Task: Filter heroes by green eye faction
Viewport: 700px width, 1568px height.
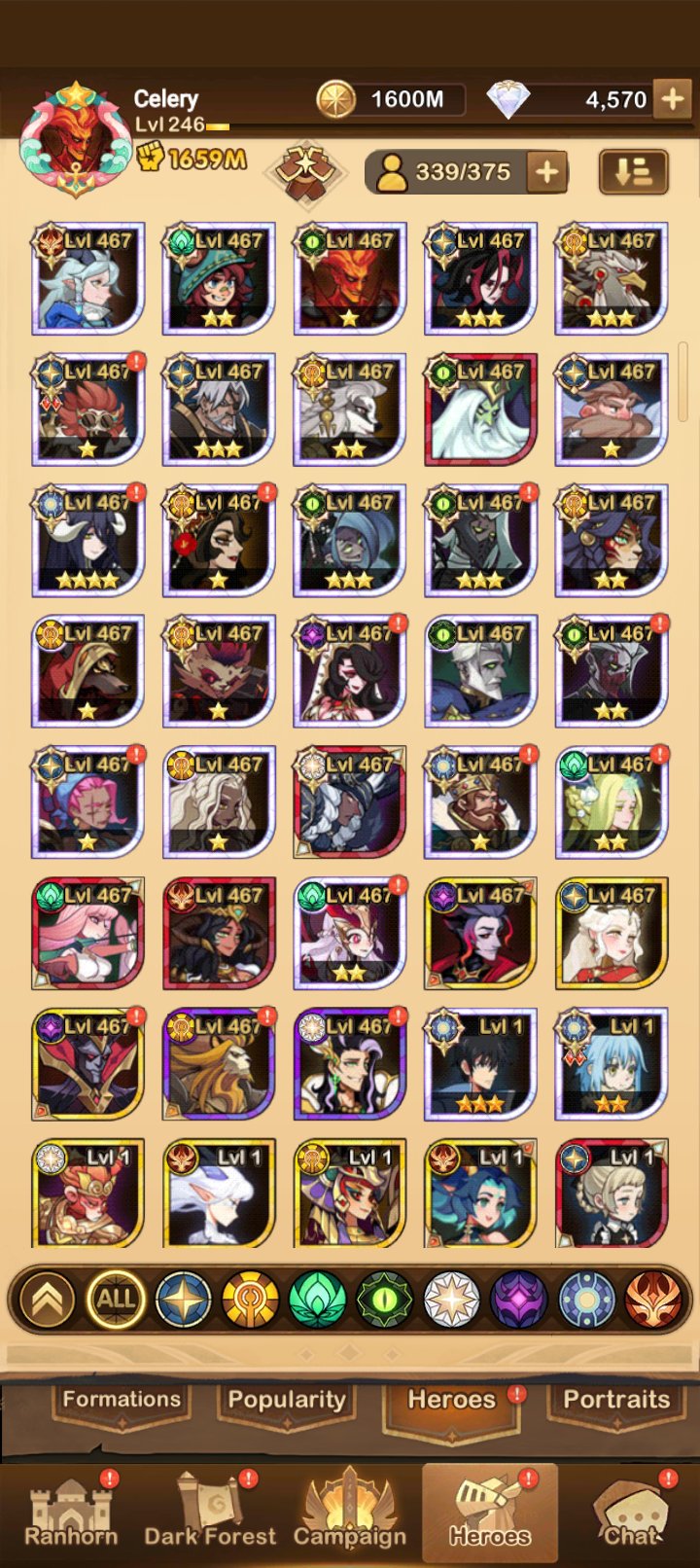Action: [385, 1299]
